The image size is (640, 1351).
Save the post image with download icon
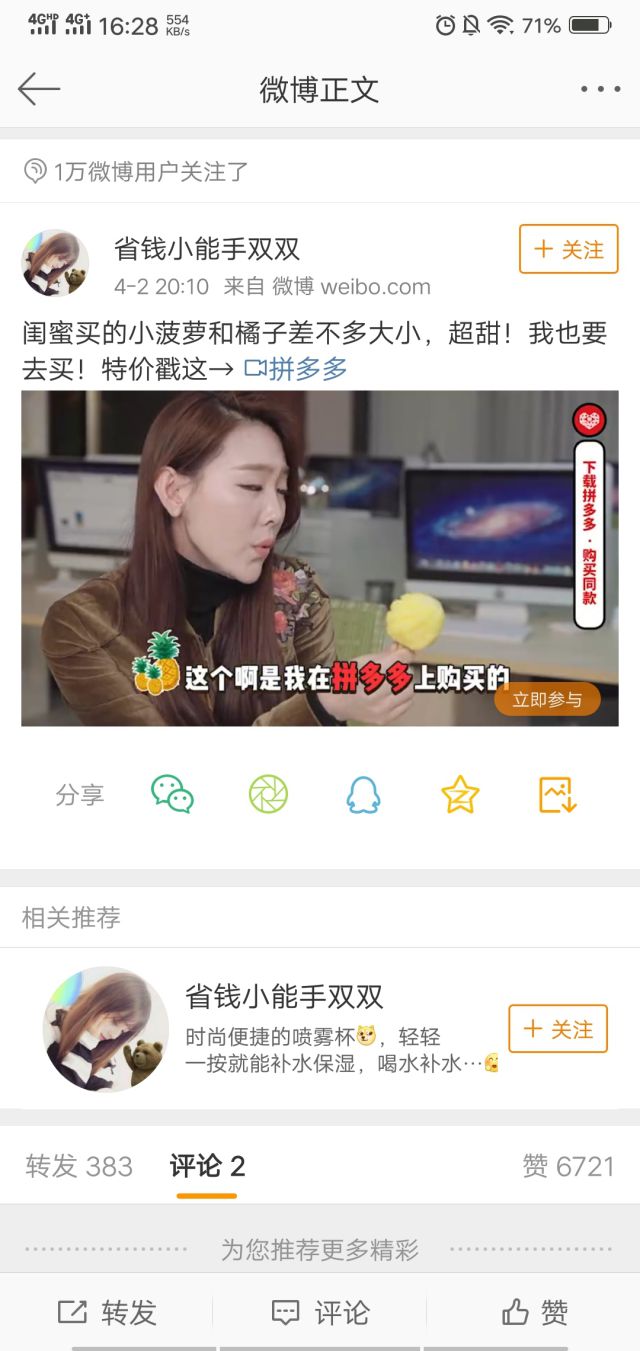pos(557,795)
